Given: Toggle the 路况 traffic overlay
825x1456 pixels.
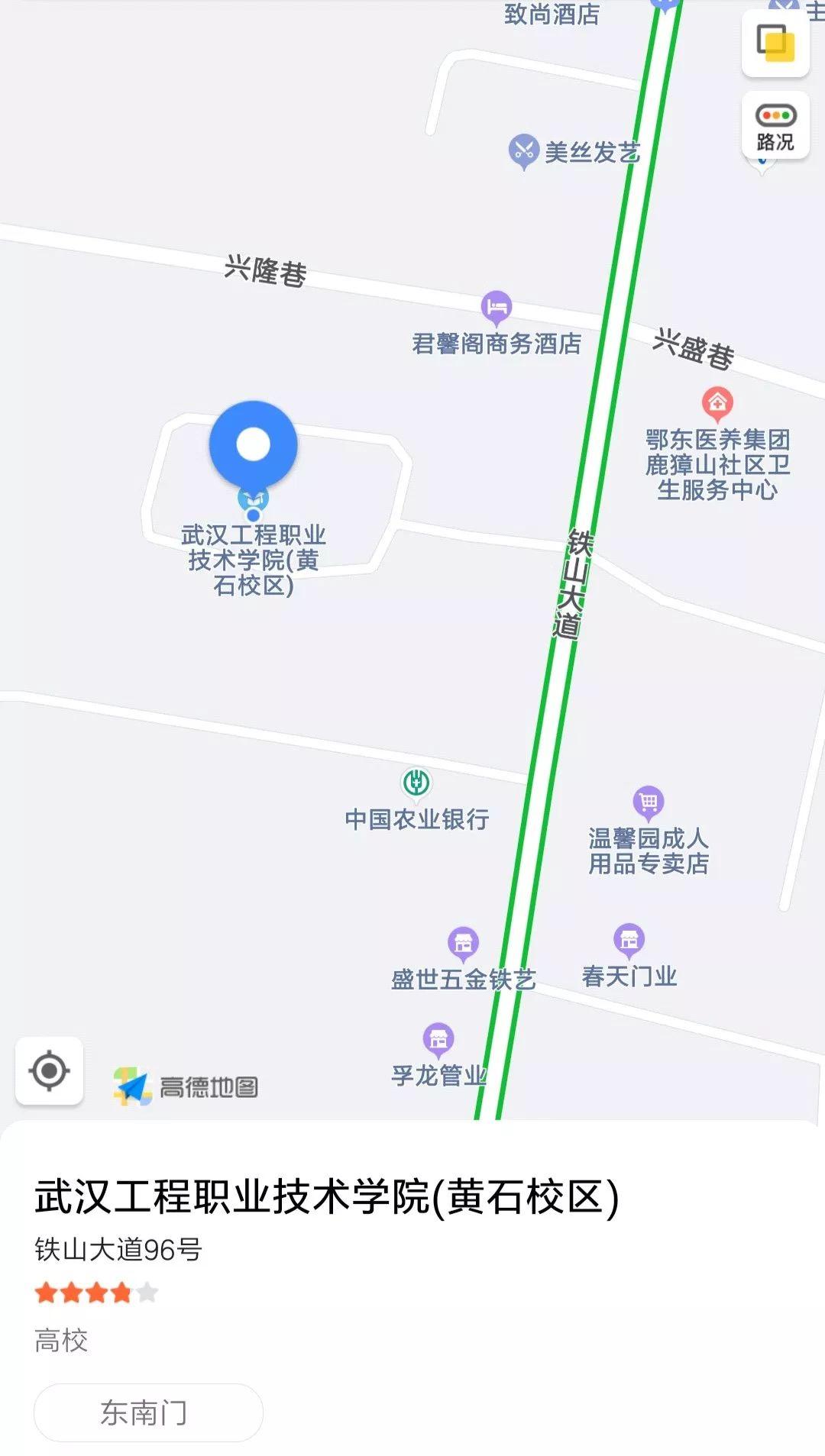Looking at the screenshot, I should point(775,125).
